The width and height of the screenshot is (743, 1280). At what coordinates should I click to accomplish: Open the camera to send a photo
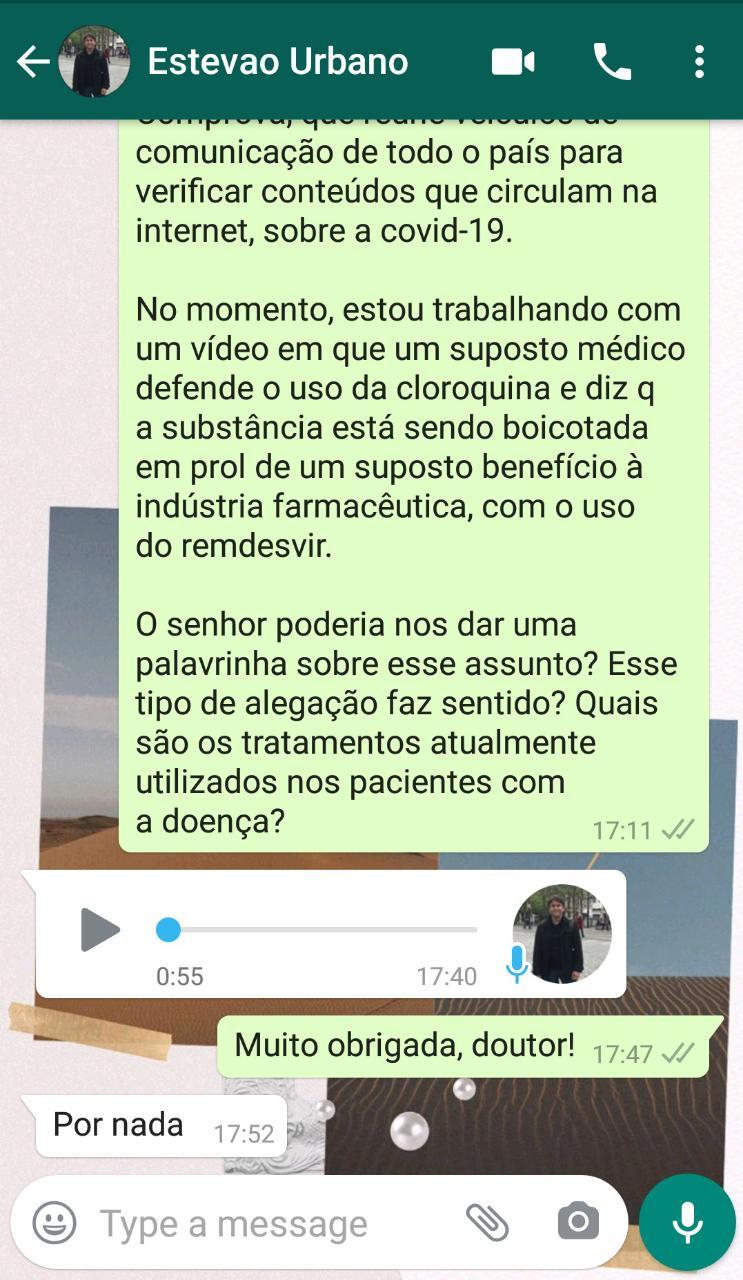pyautogui.click(x=578, y=1222)
